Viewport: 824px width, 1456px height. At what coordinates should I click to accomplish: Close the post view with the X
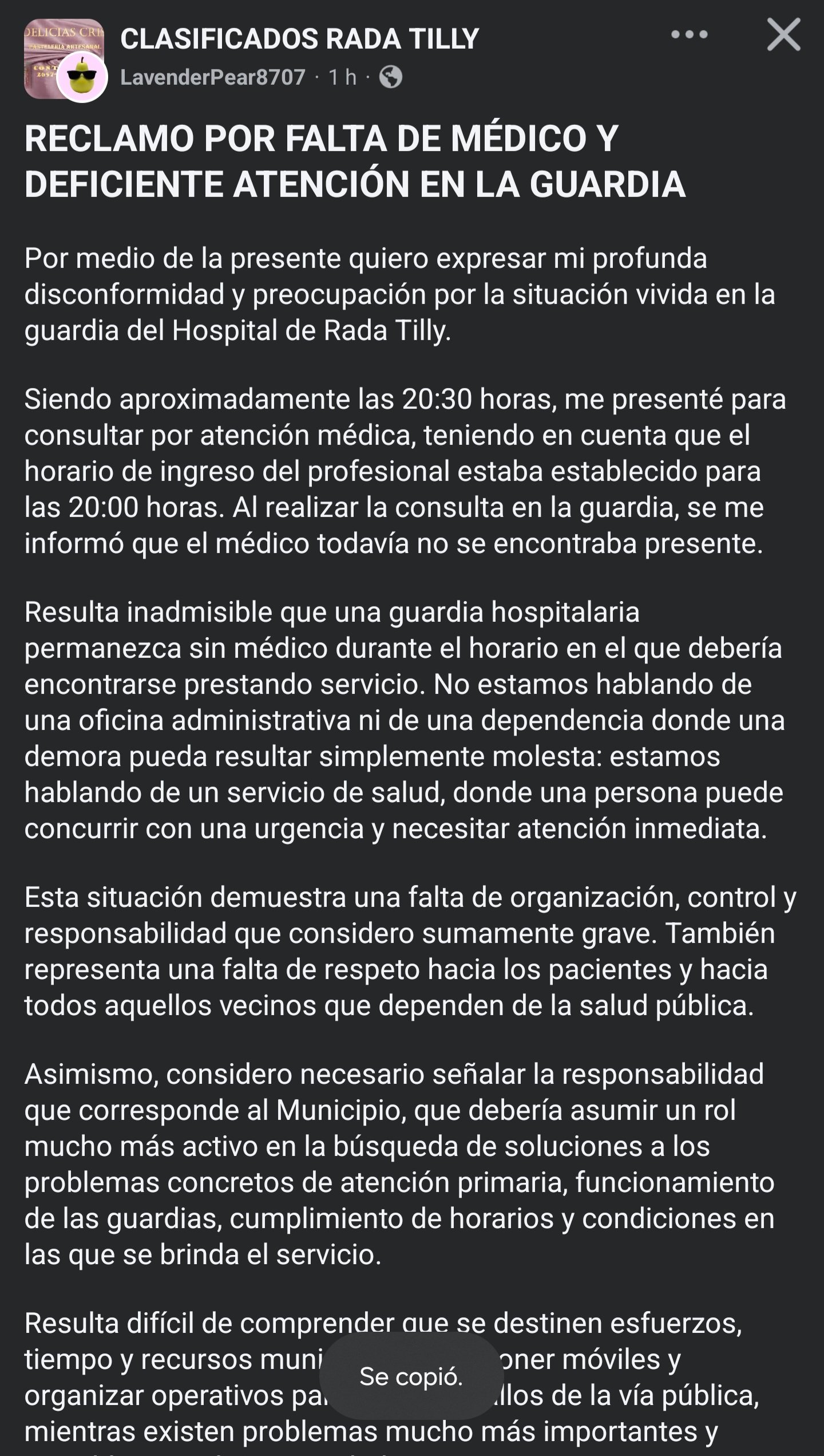tap(783, 35)
